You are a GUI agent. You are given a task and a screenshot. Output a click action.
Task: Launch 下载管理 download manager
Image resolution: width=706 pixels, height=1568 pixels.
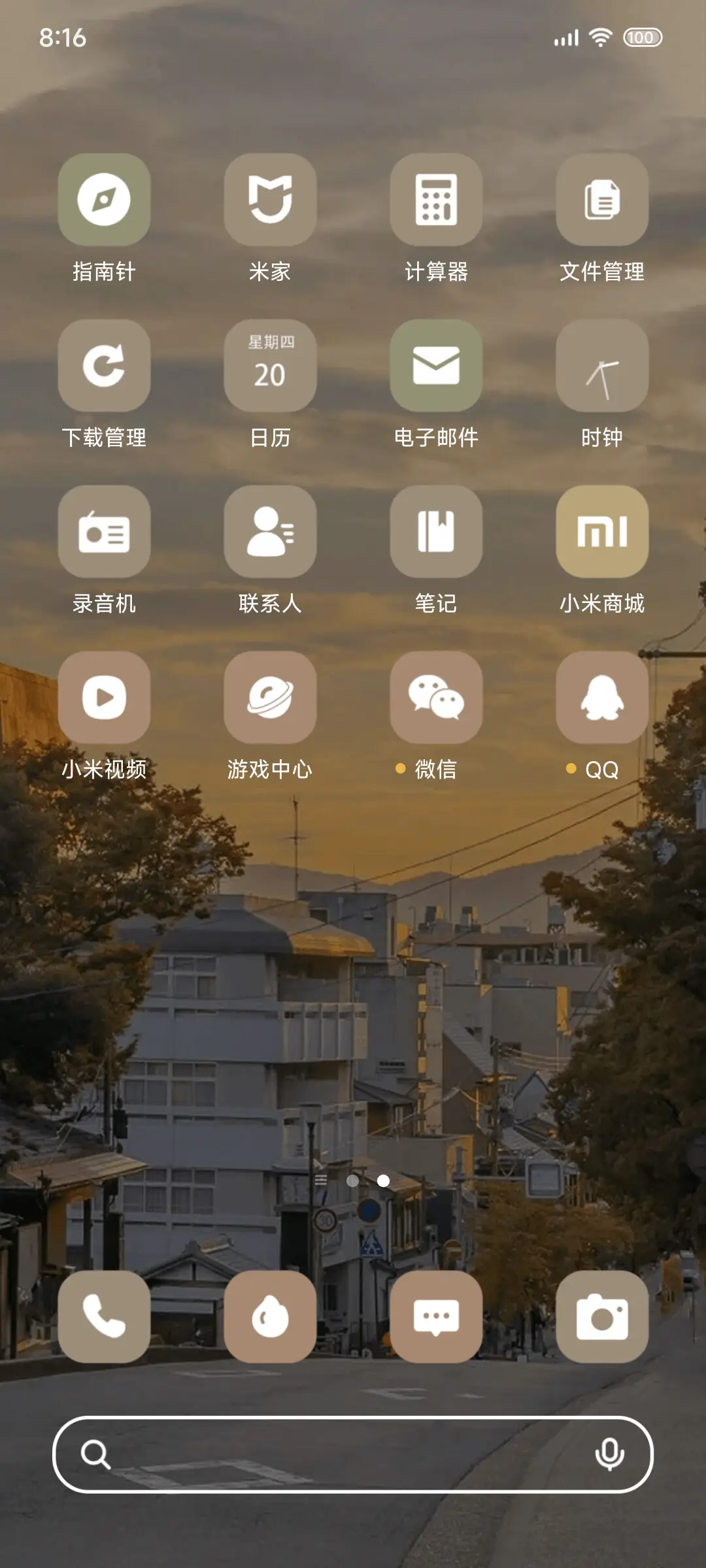pos(105,367)
